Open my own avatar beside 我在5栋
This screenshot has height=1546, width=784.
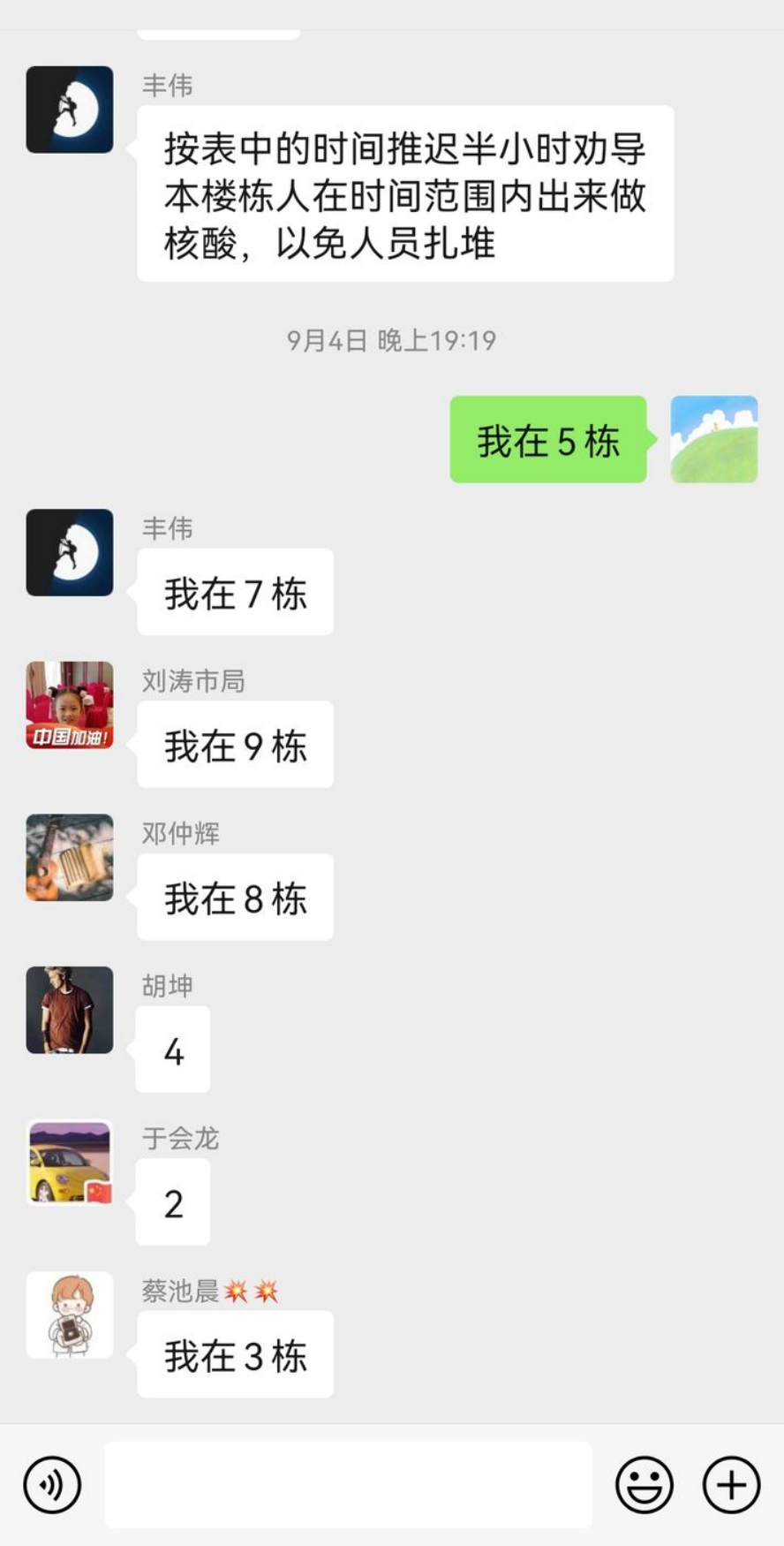[x=713, y=439]
